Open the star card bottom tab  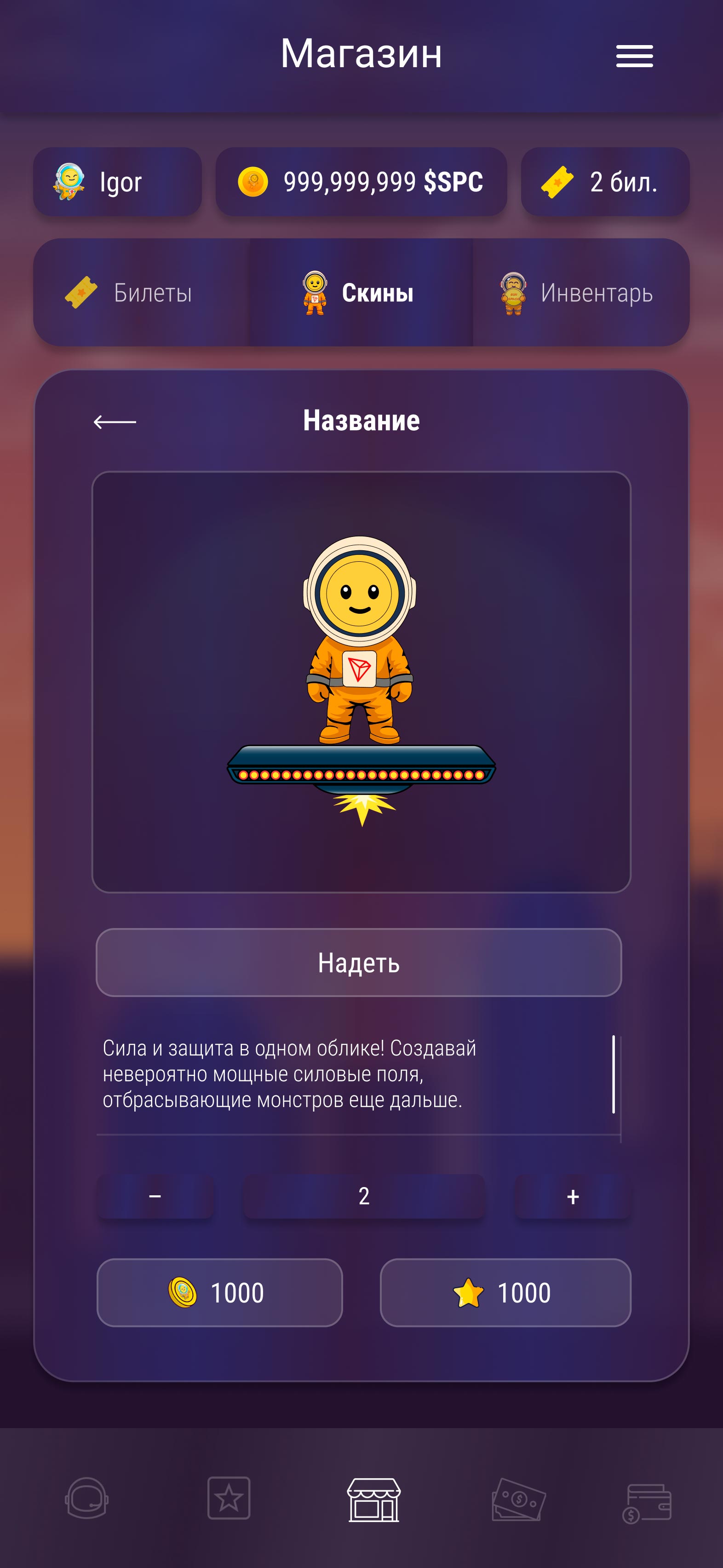tap(229, 1498)
